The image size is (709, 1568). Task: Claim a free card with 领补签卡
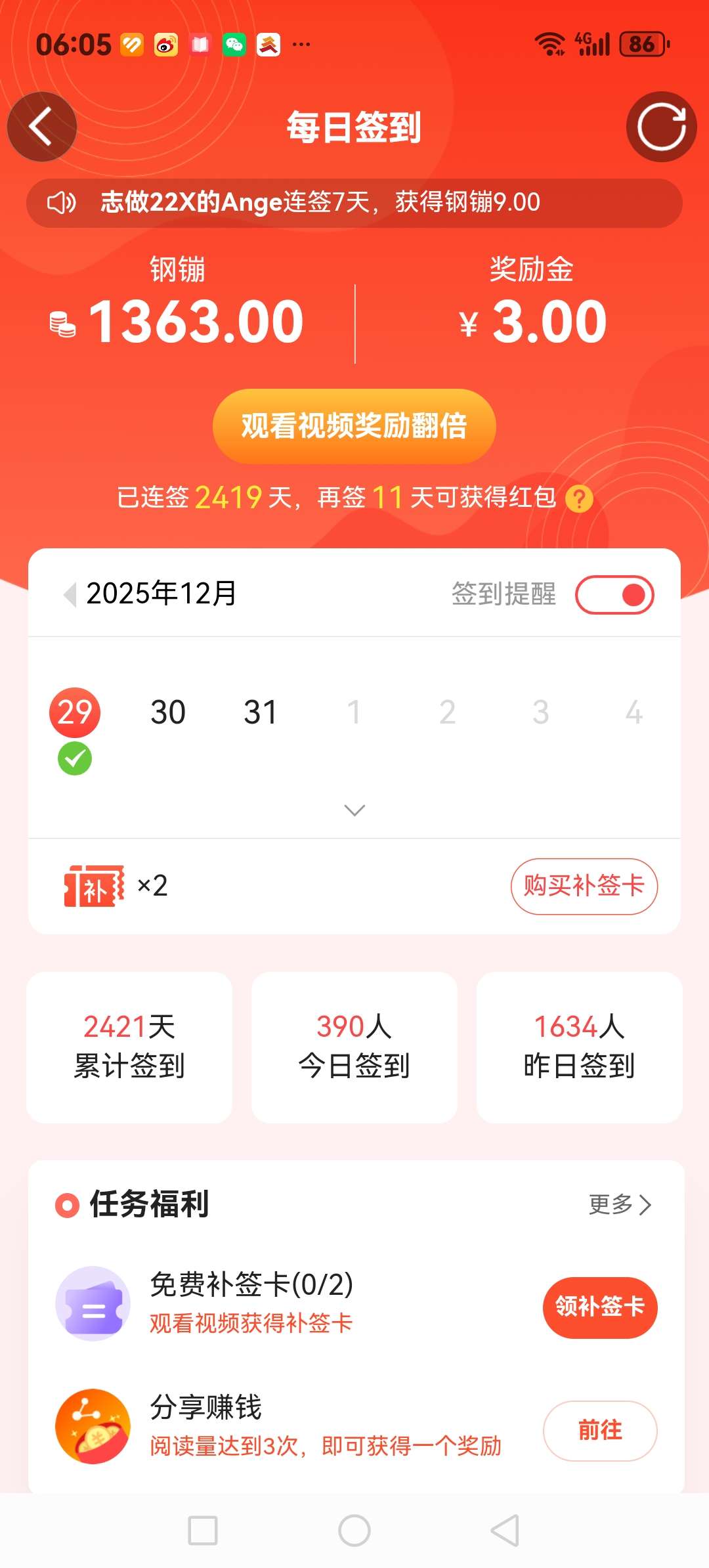click(599, 1307)
